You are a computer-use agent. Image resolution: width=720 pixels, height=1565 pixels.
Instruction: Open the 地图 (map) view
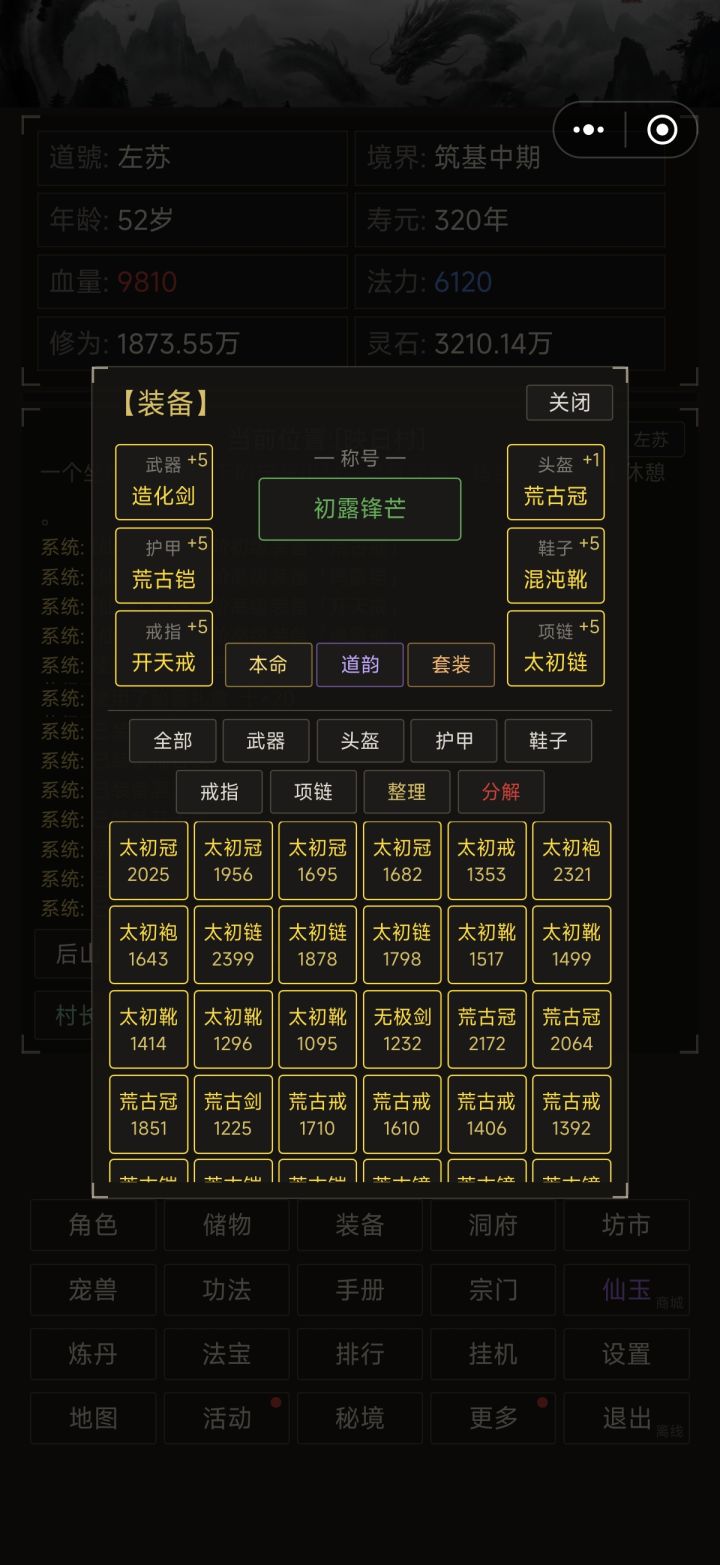tap(92, 1418)
